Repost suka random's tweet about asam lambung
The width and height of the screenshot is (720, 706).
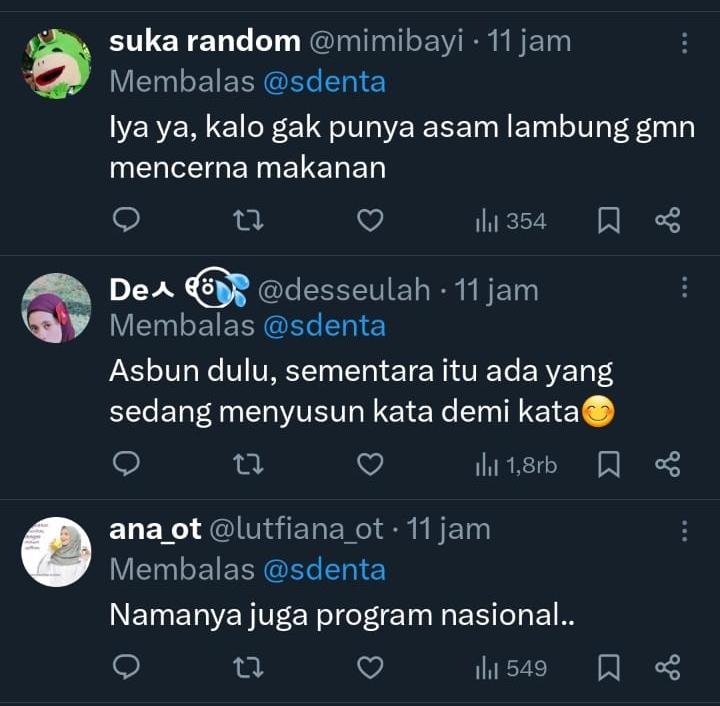point(248,220)
